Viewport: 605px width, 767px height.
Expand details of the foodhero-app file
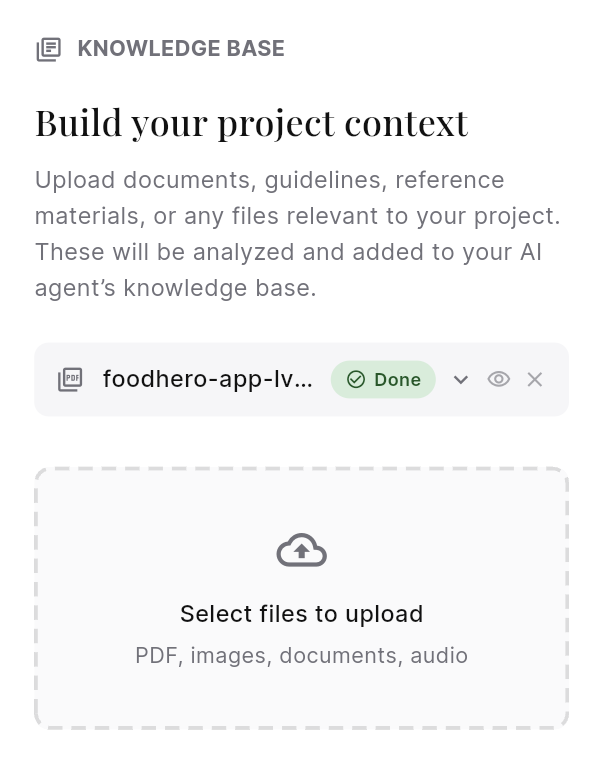tap(461, 380)
